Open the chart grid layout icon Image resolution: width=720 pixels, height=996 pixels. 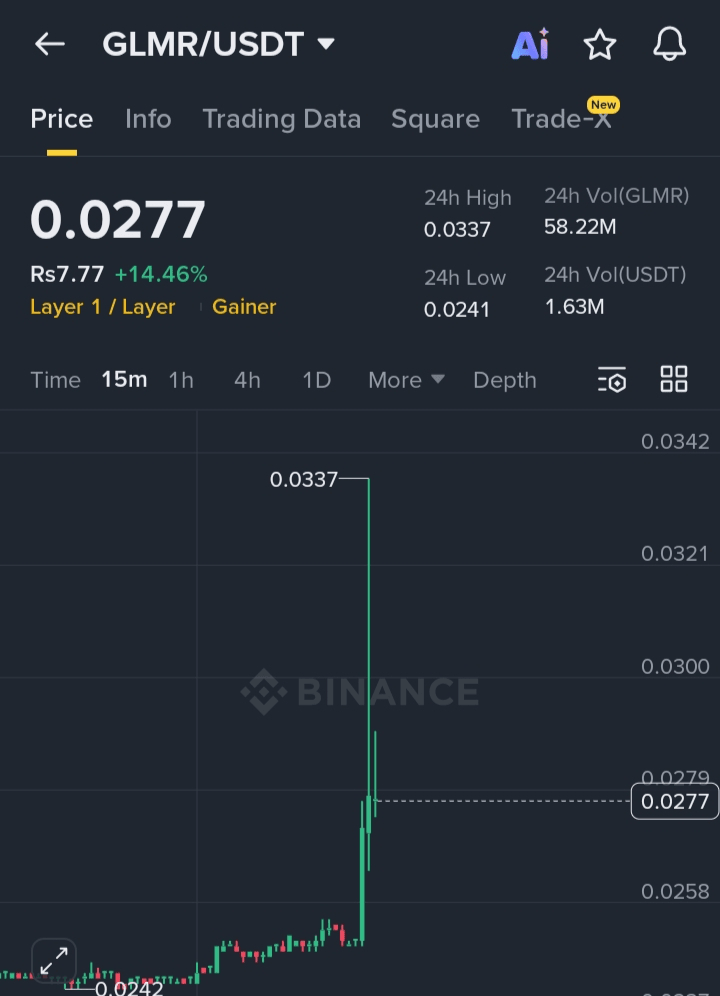pos(674,380)
